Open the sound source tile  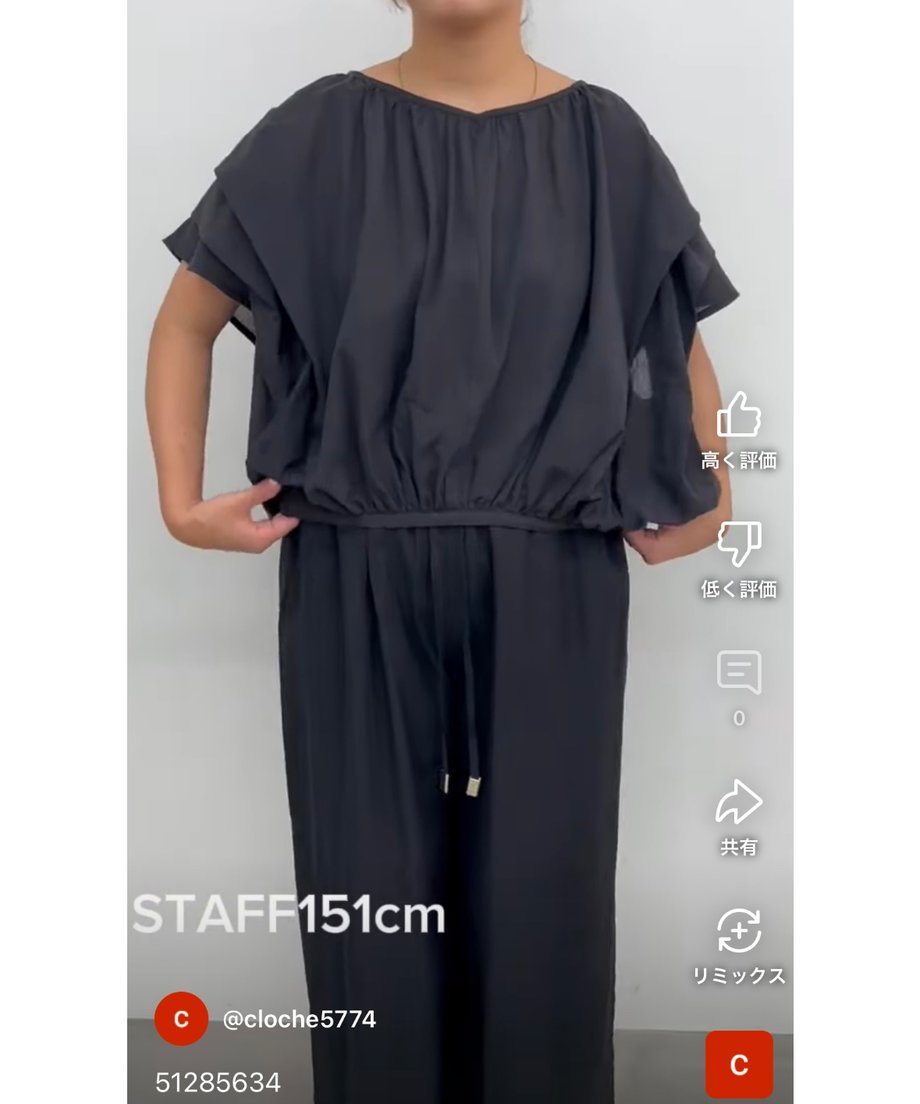pos(739,1064)
